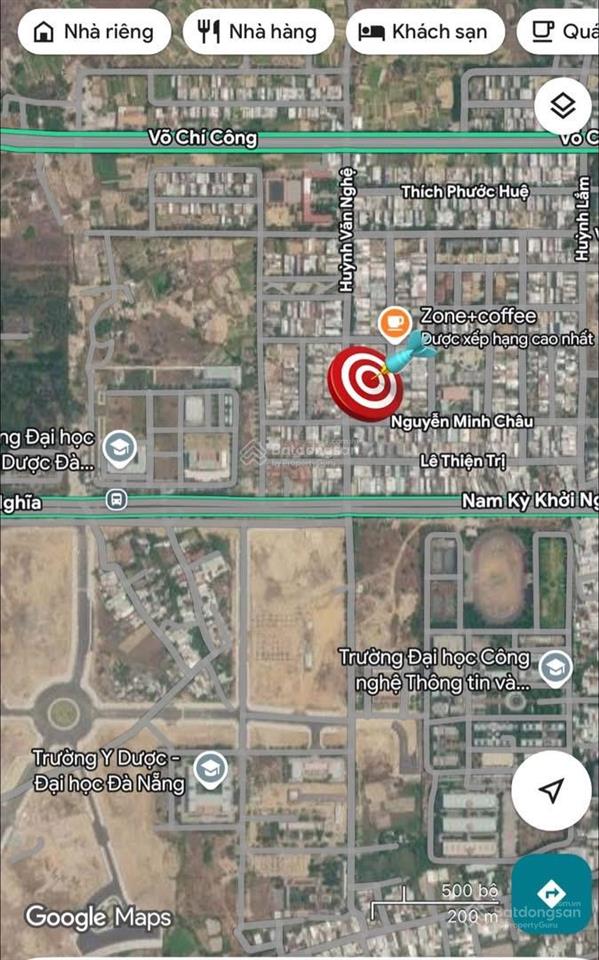Start directions with the teal arrow button
Screen dimensions: 599x960
point(551,893)
